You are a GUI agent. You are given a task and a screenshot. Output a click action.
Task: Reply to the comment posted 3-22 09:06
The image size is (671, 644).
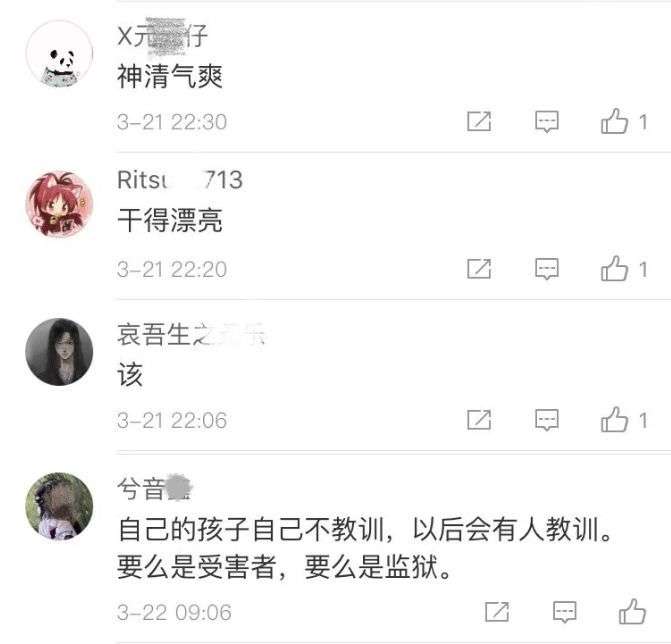564,610
